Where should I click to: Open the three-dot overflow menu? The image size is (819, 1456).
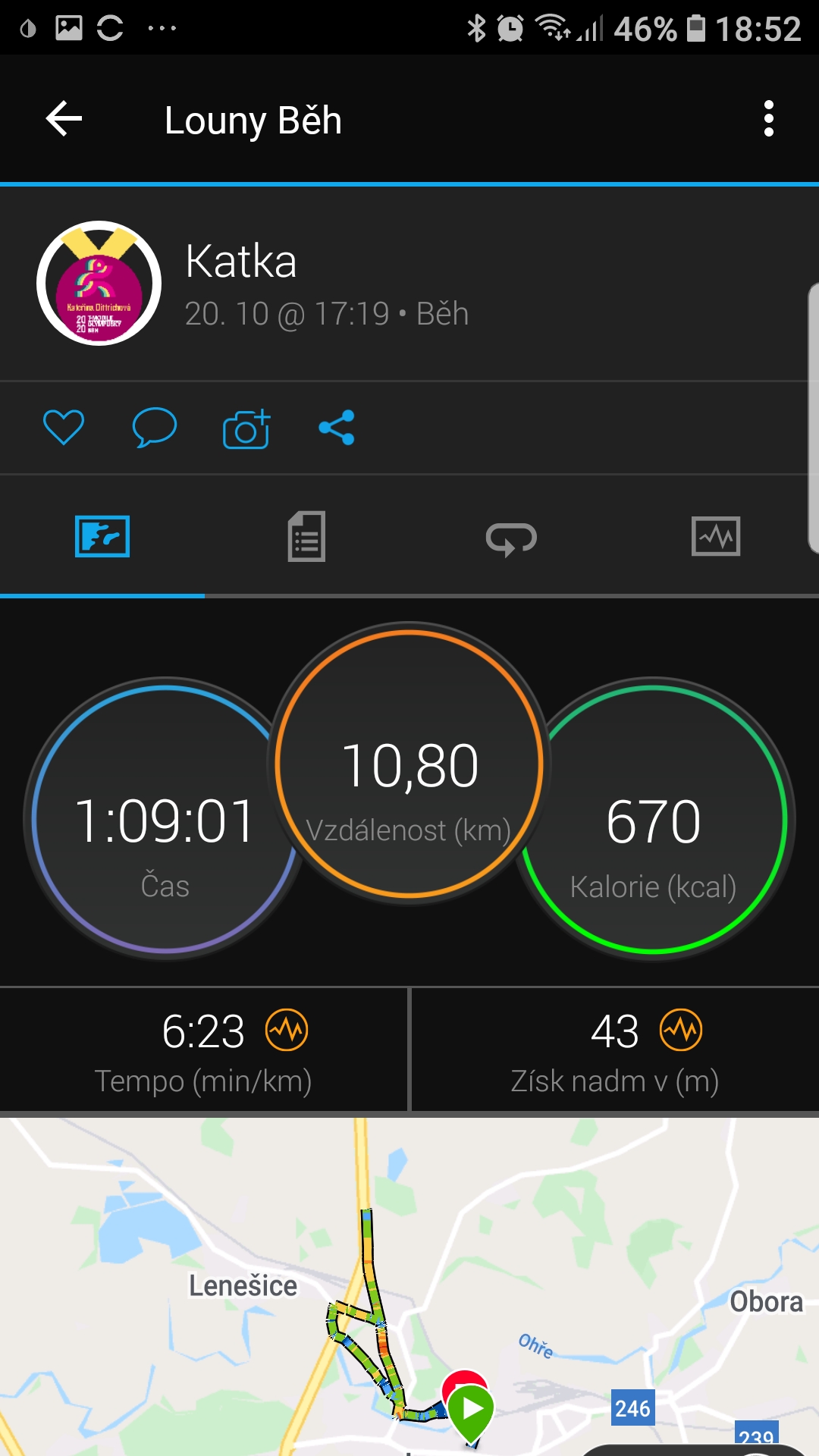[x=769, y=119]
